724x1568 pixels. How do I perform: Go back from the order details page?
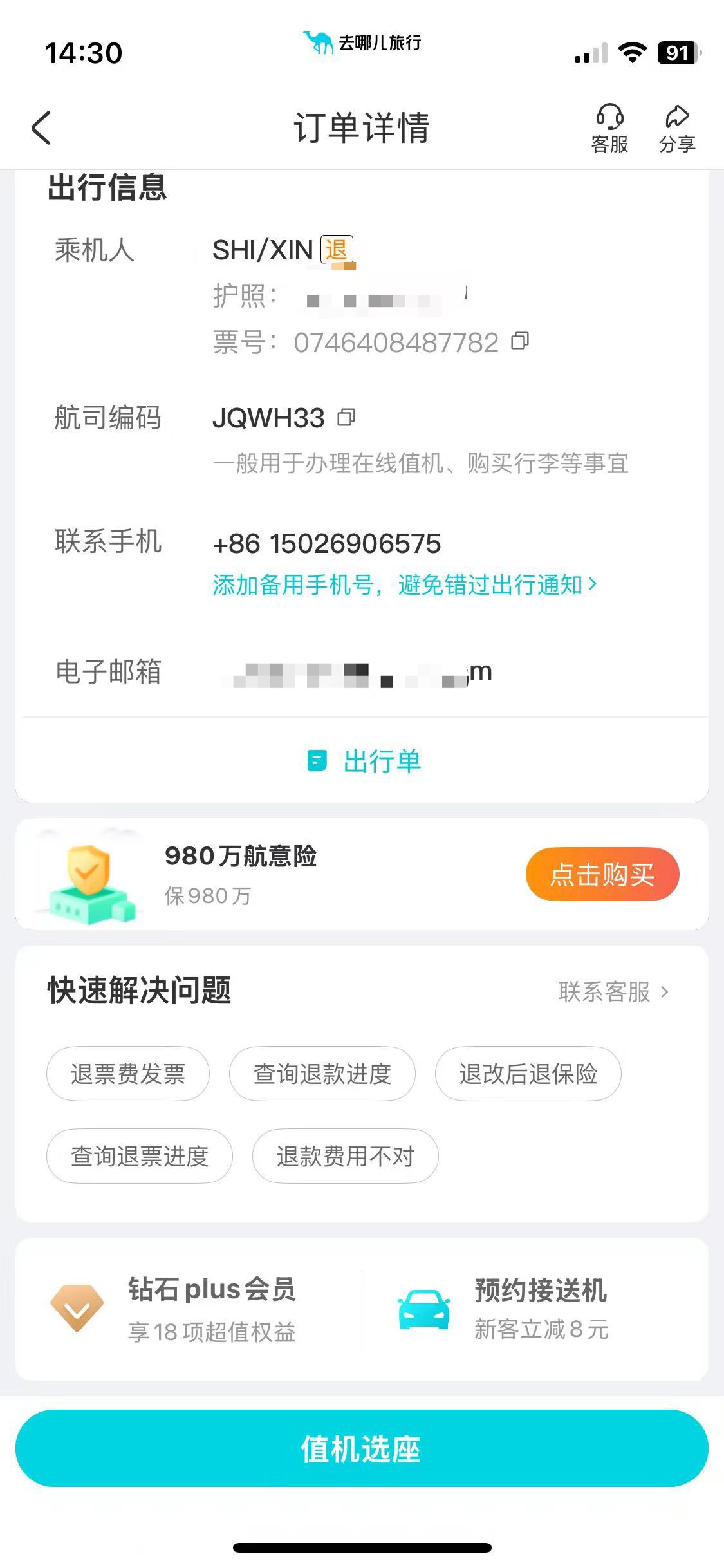[x=41, y=127]
